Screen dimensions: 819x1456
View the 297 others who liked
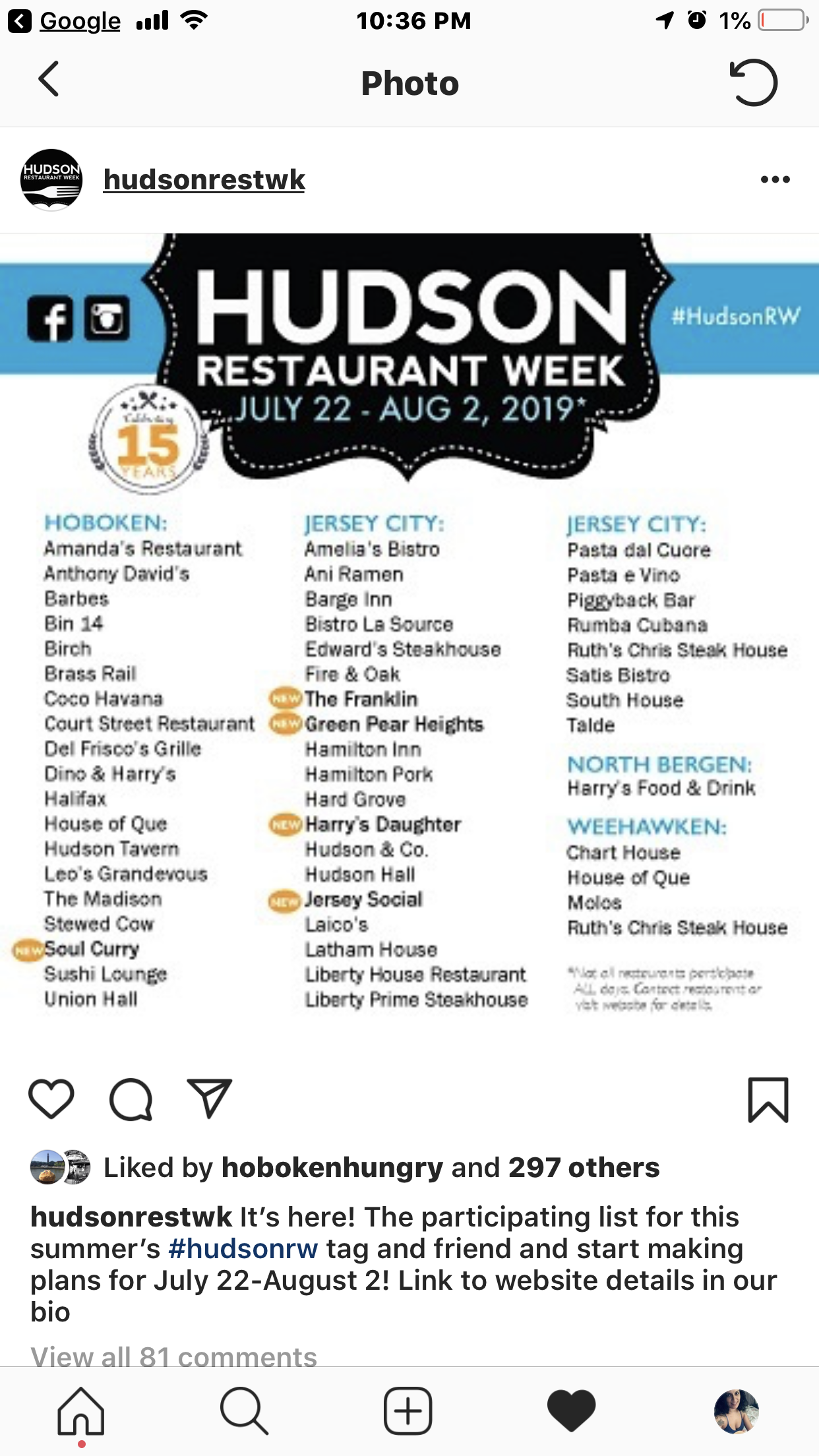tap(584, 1168)
